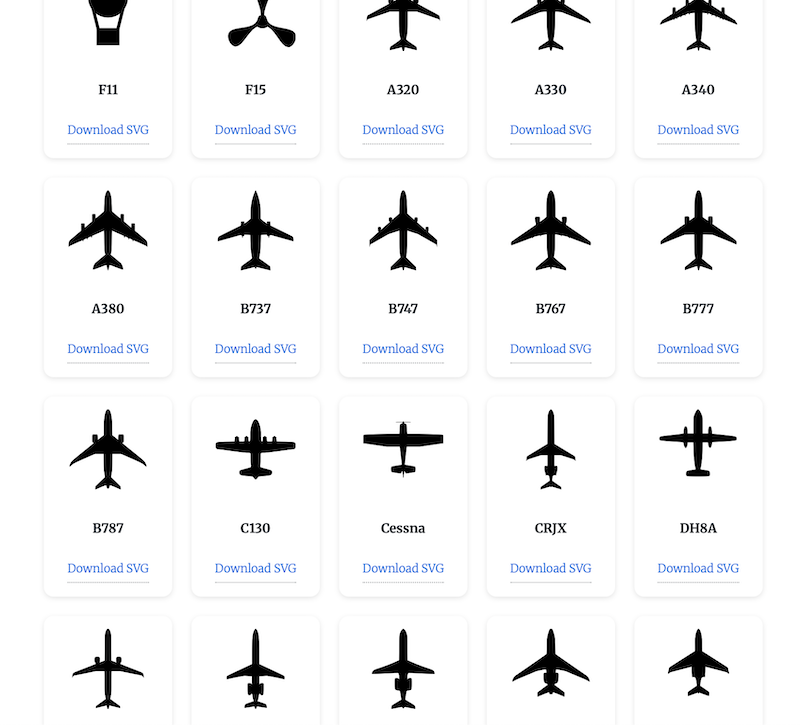Download the DH8A SVG file
Viewport: 800px width, 725px height.
pos(698,568)
